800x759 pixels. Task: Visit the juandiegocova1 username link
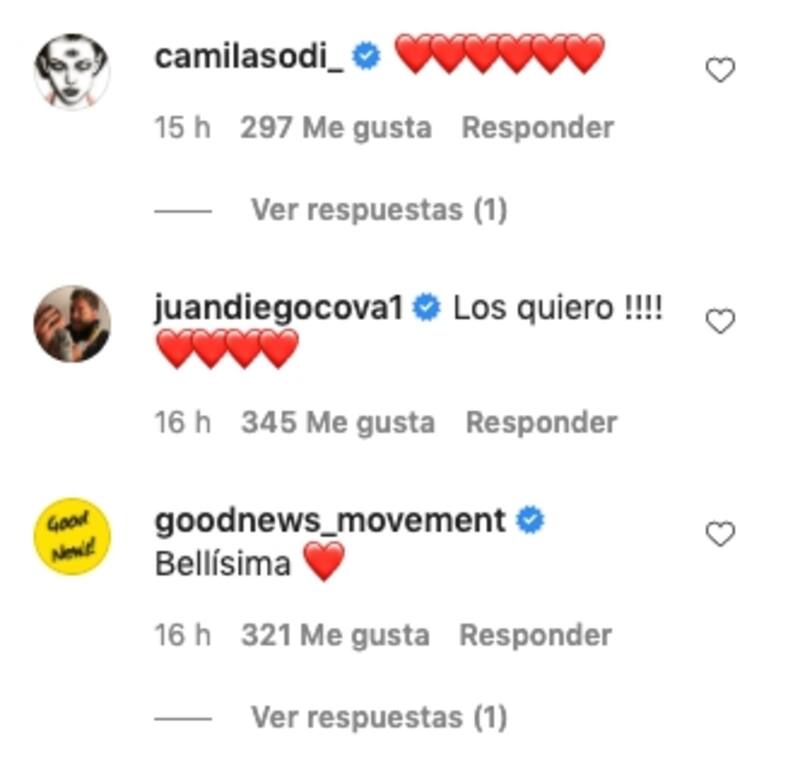click(x=278, y=308)
